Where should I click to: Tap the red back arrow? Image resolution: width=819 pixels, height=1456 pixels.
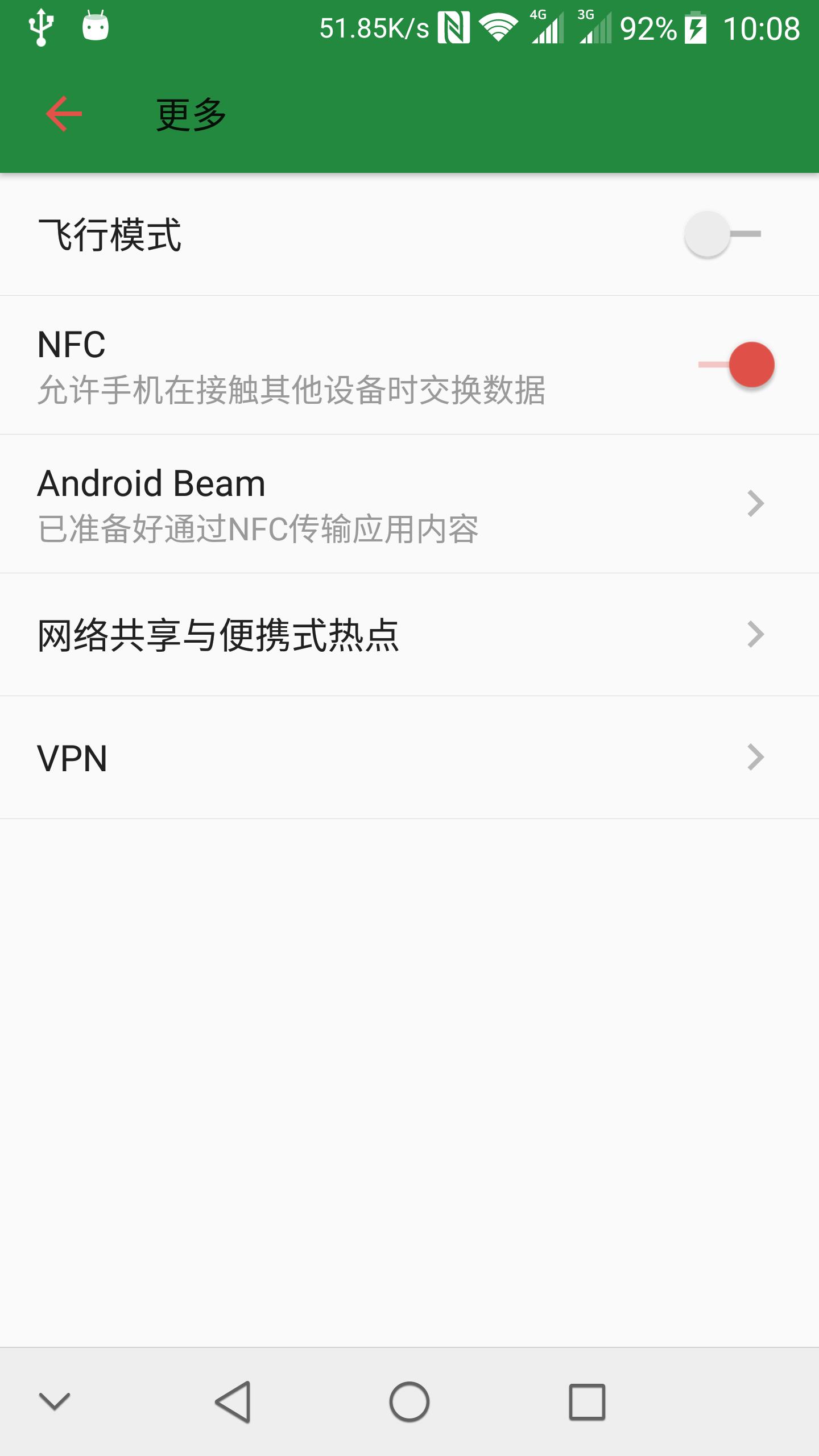pyautogui.click(x=63, y=113)
